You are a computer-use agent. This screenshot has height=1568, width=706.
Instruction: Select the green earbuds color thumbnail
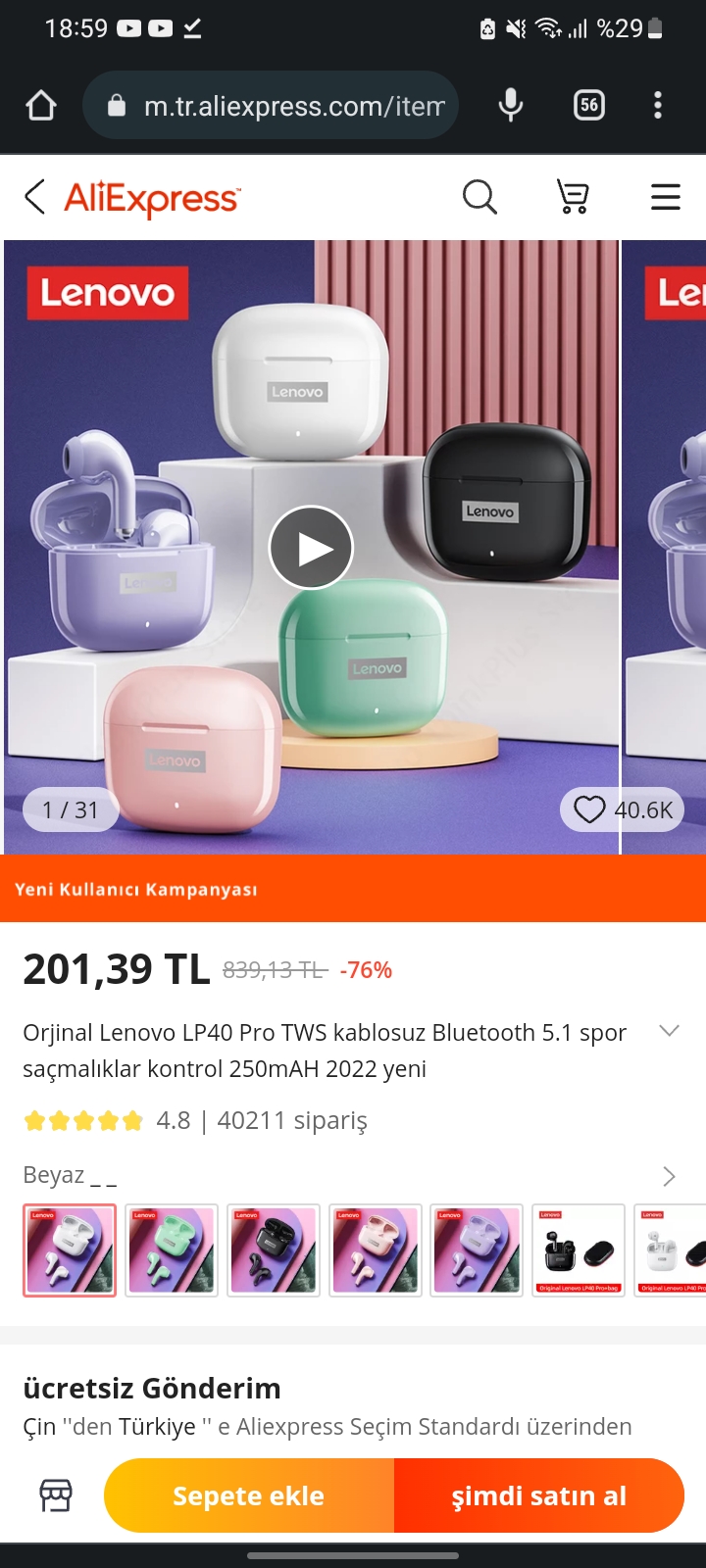172,1250
